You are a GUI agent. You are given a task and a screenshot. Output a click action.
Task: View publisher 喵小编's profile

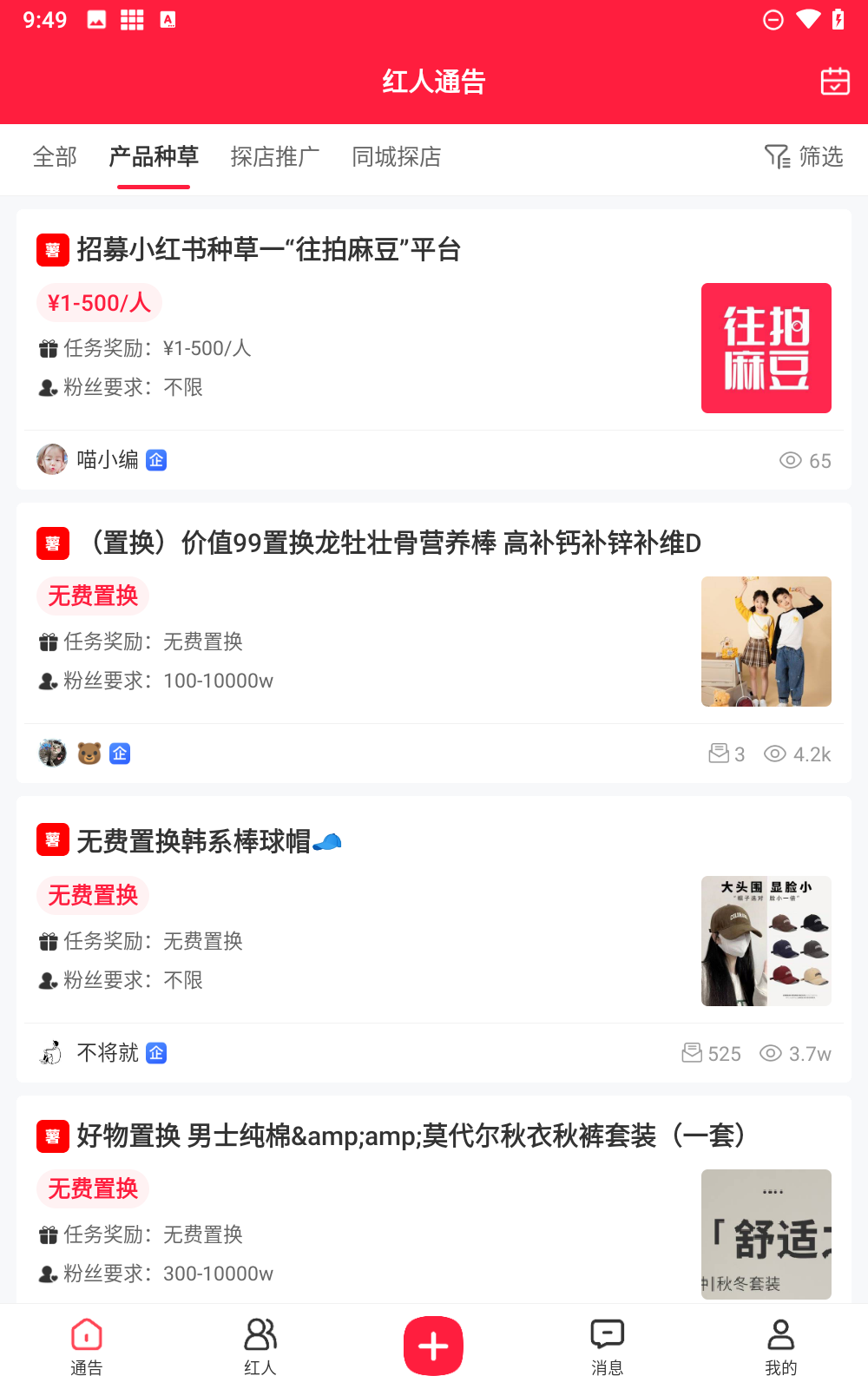point(107,460)
